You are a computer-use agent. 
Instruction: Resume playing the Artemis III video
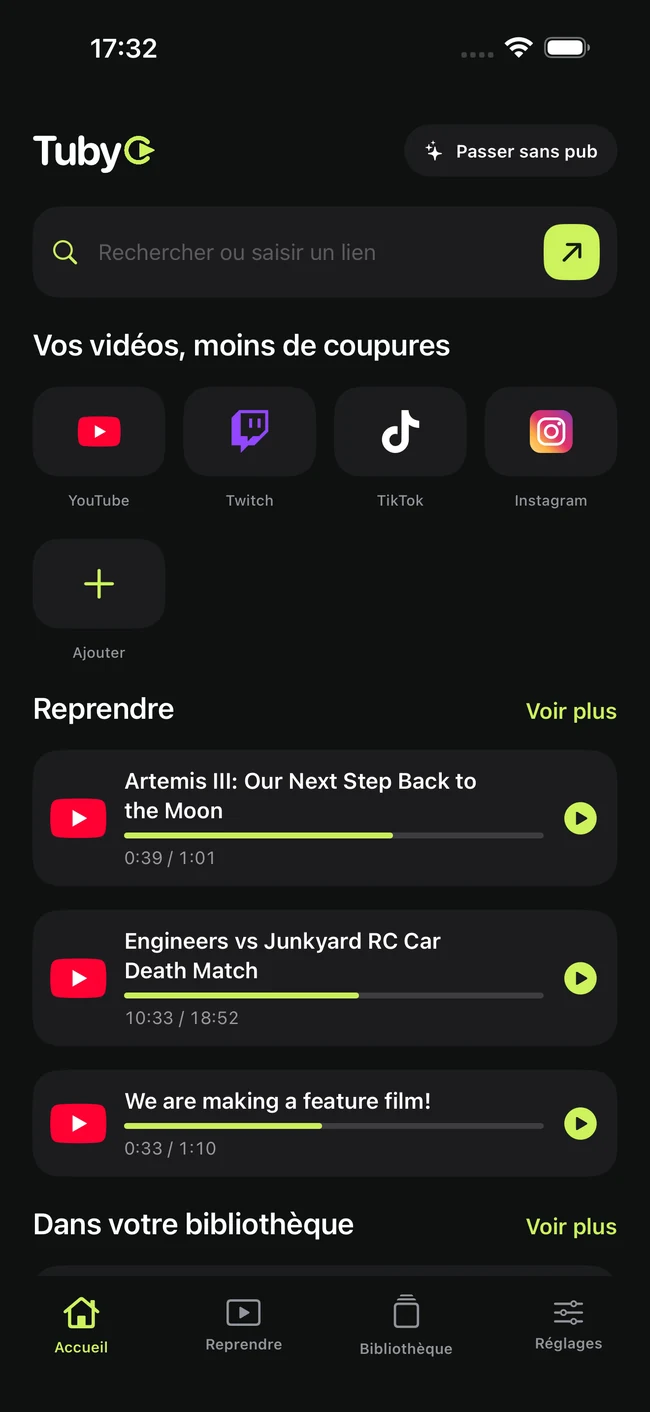tap(580, 818)
